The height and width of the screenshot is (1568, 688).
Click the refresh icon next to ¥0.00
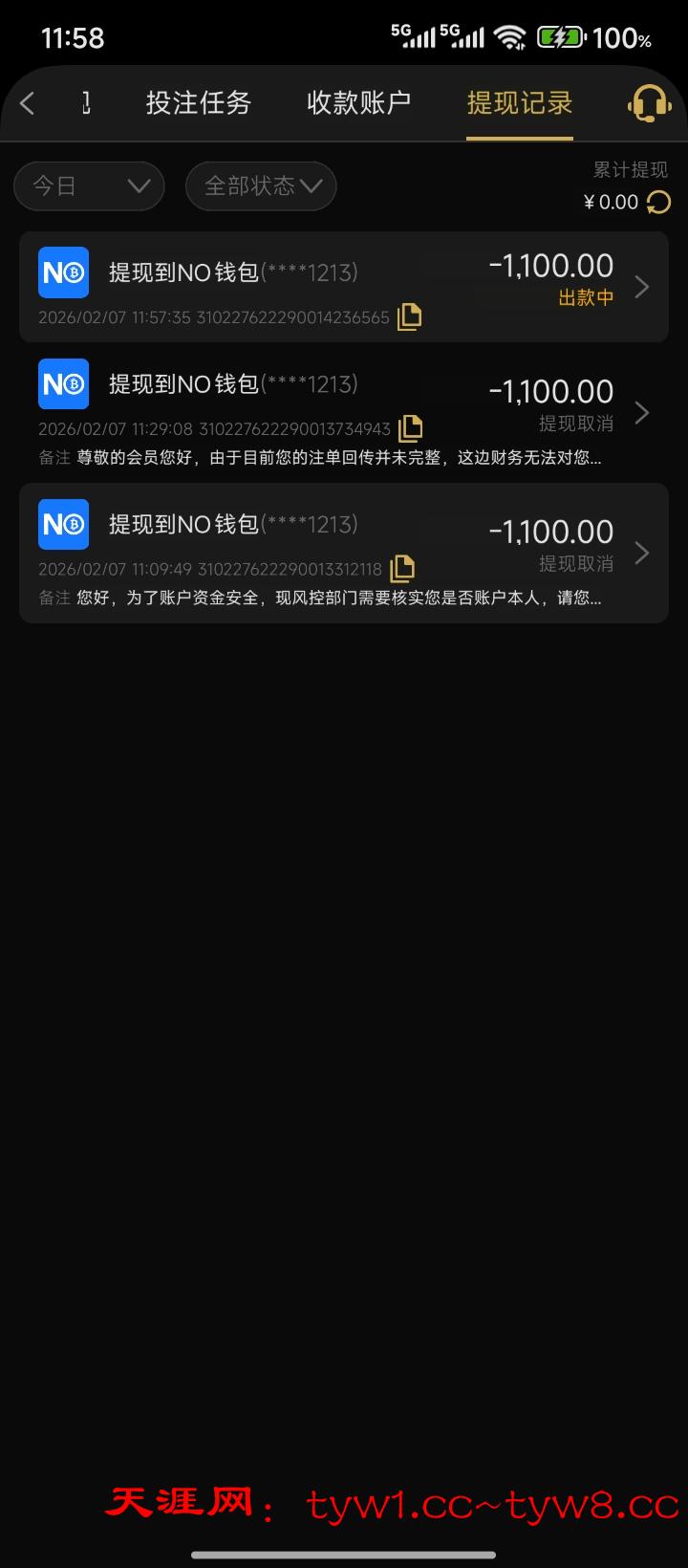point(661,202)
